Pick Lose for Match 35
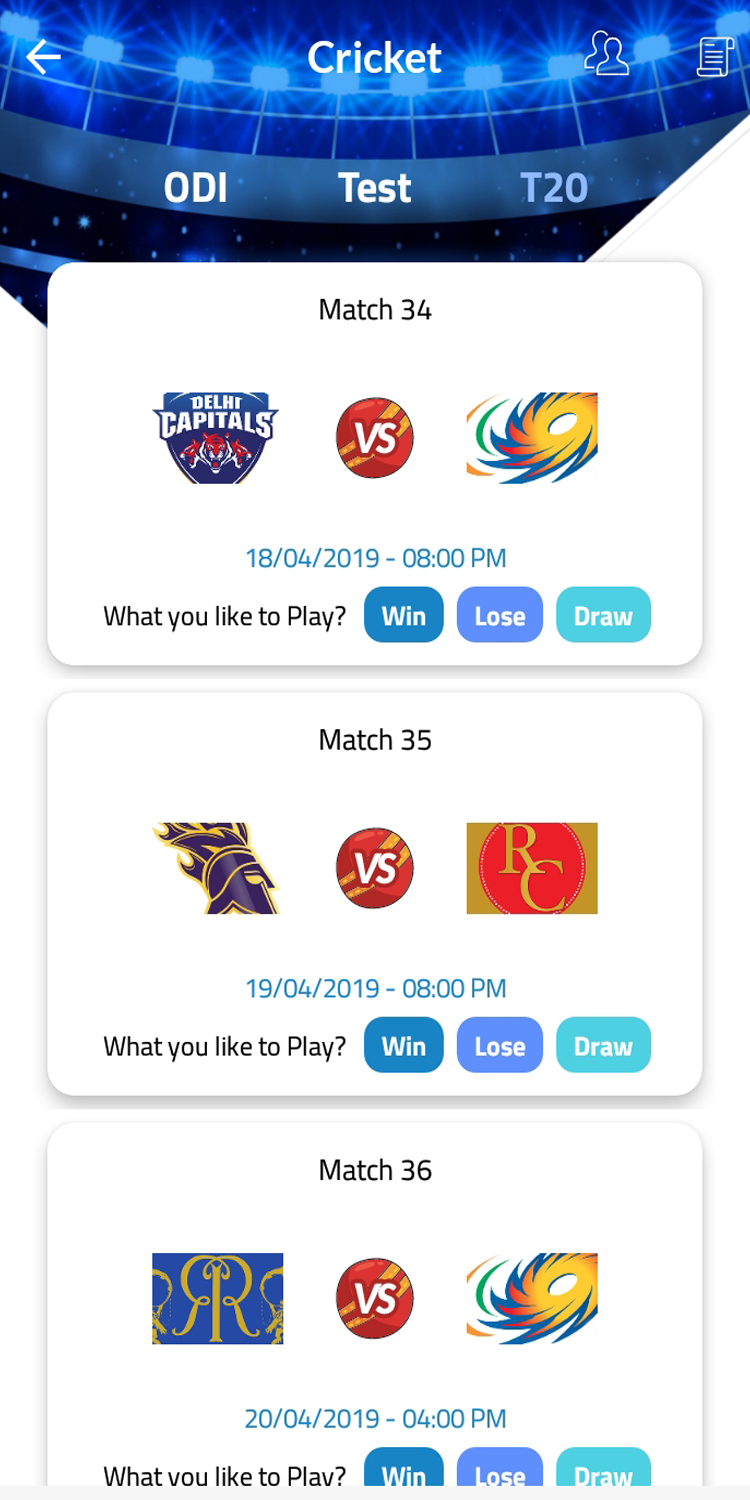This screenshot has height=1500, width=750. pos(500,1045)
